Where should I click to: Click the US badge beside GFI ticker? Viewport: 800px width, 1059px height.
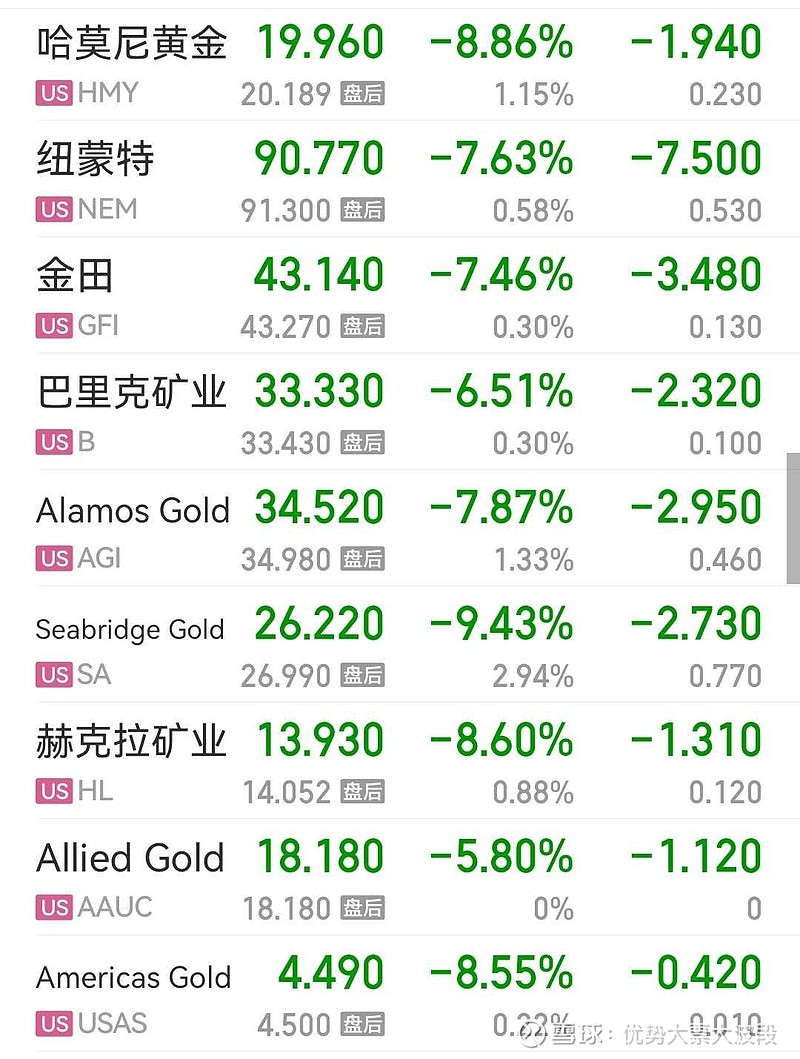(x=54, y=326)
